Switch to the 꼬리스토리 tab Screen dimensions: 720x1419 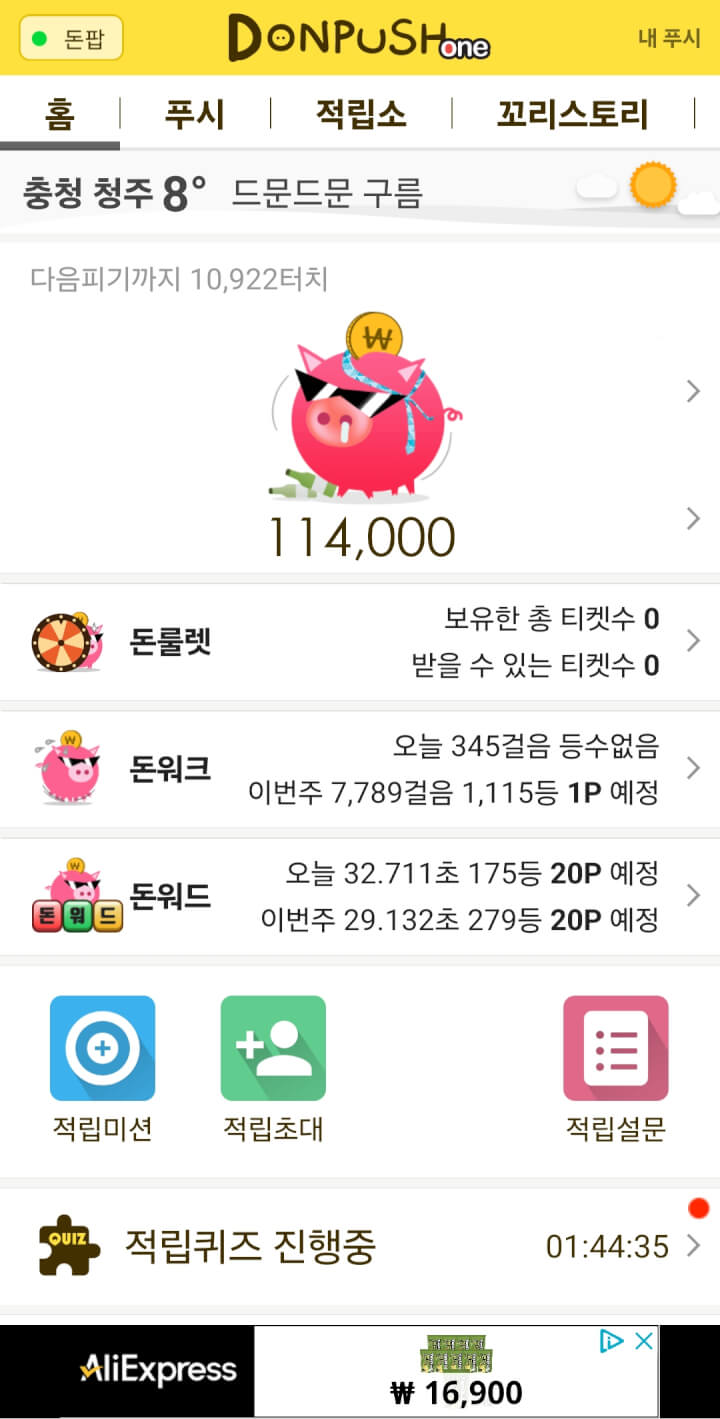tap(572, 114)
